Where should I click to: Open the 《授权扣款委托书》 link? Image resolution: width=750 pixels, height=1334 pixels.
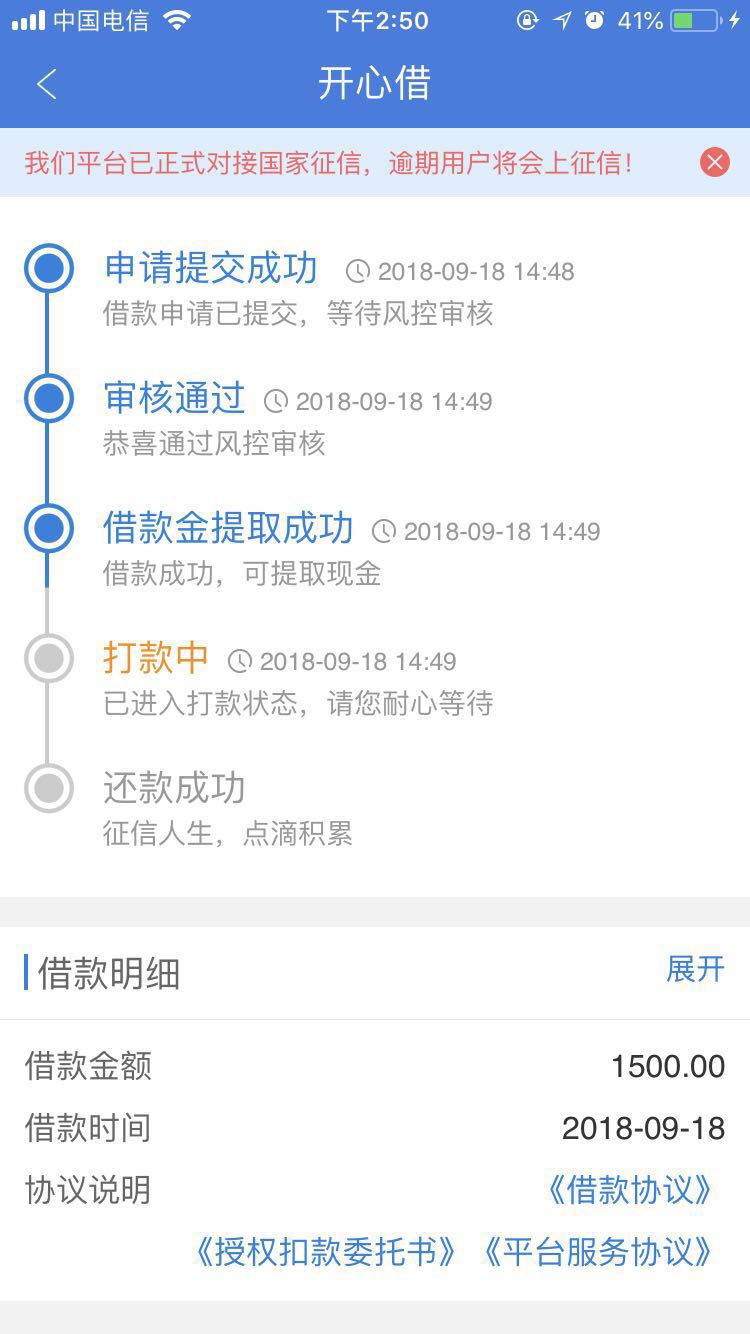click(x=325, y=1252)
